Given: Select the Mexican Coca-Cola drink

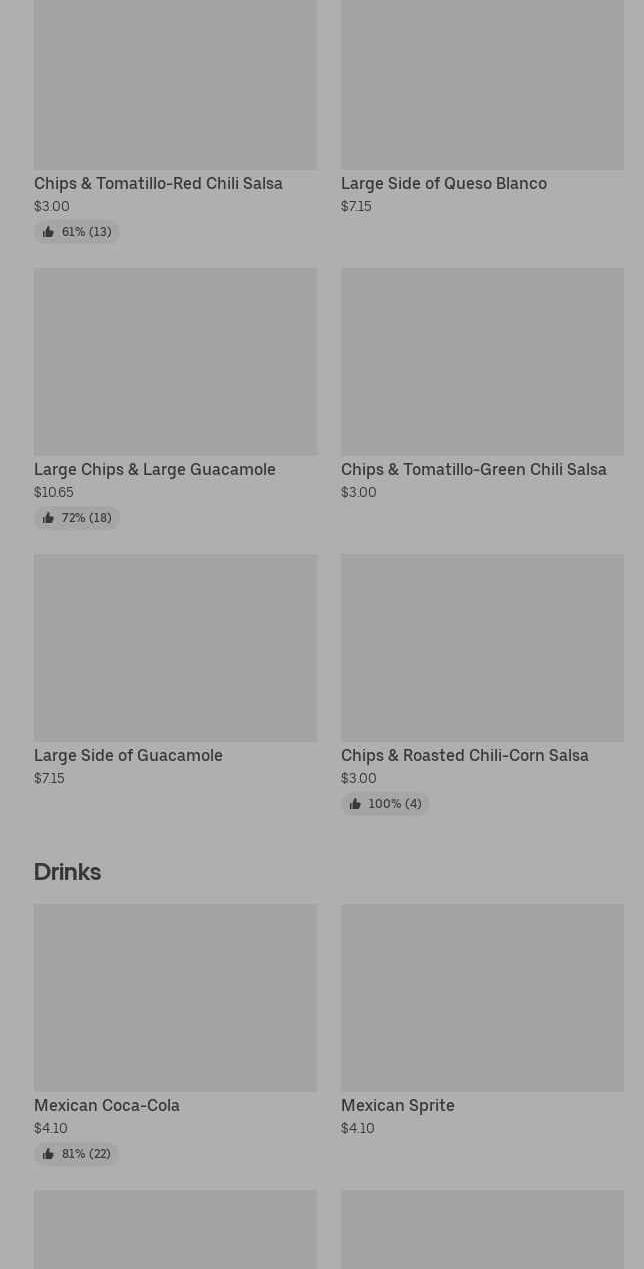Looking at the screenshot, I should [175, 1034].
